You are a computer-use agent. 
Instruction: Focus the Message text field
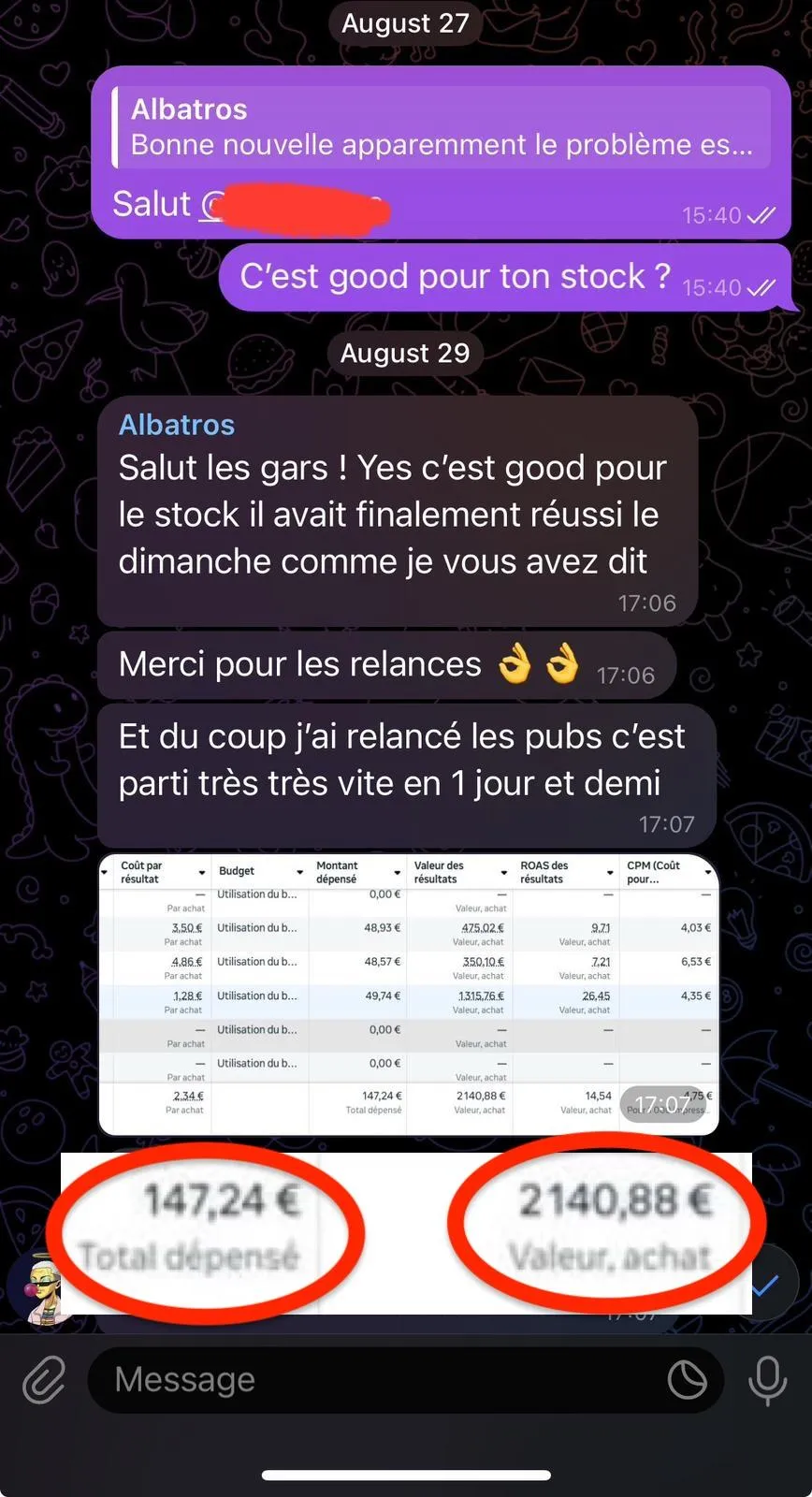coord(374,1380)
